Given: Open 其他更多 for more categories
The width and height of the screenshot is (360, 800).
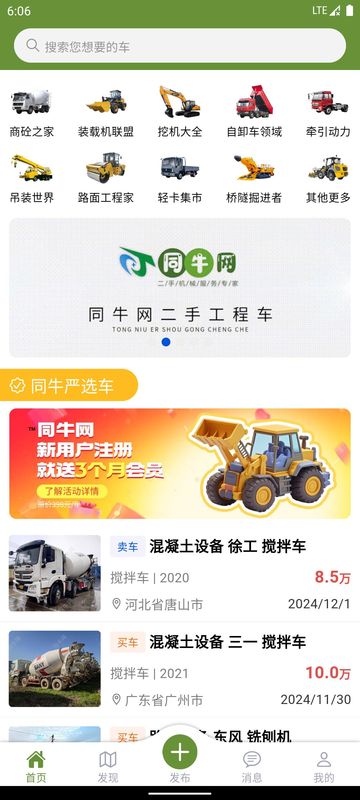Looking at the screenshot, I should coord(328,178).
